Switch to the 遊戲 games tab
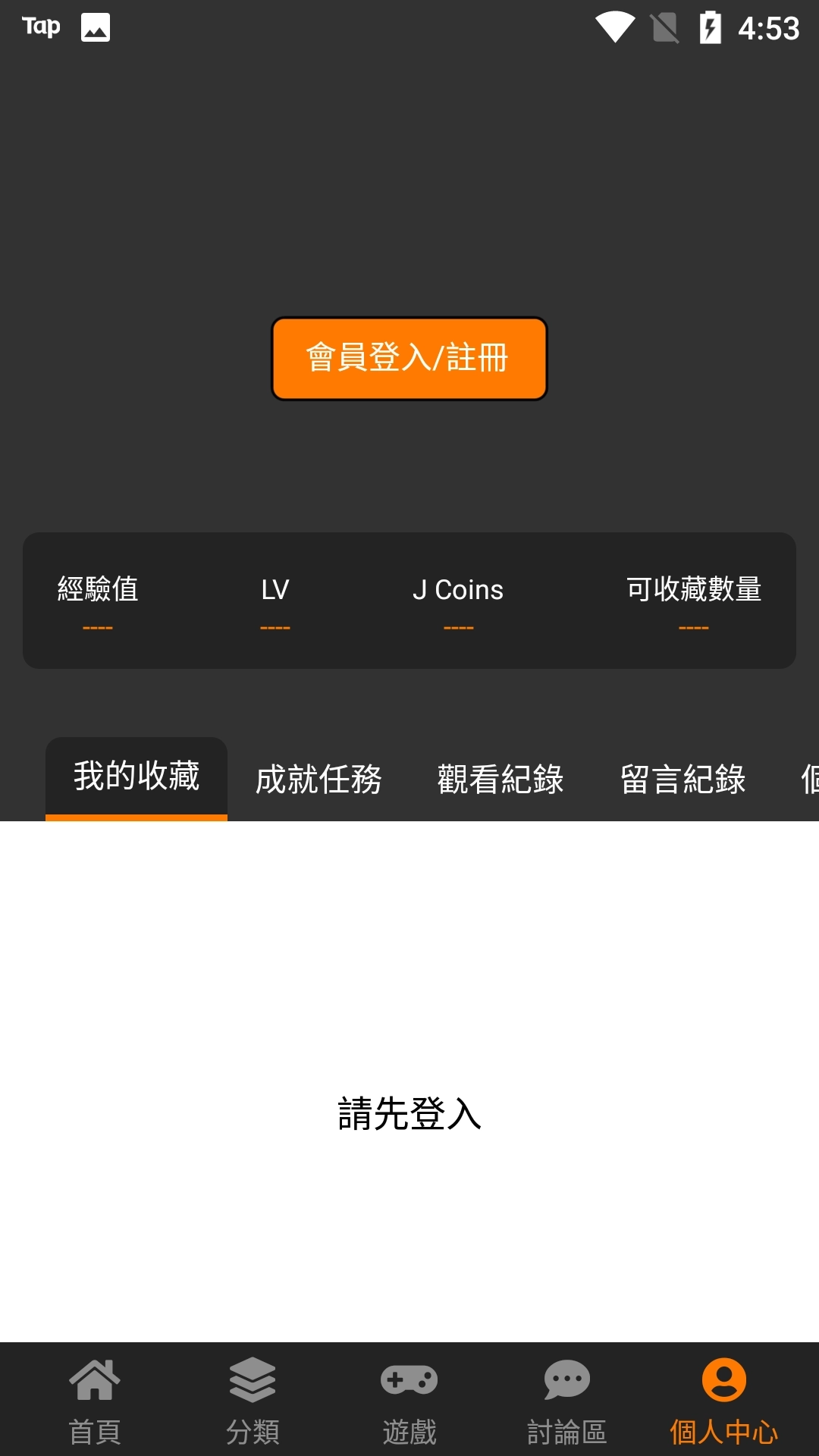The image size is (819, 1456). point(409,1400)
